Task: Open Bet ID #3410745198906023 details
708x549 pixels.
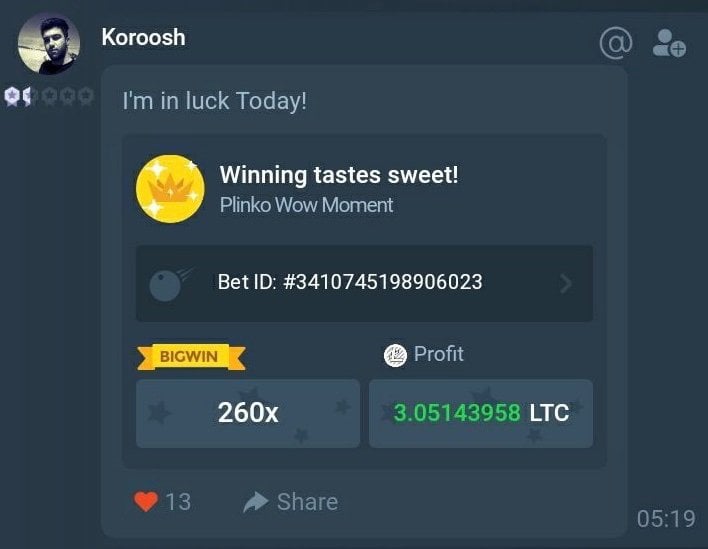Action: 364,283
